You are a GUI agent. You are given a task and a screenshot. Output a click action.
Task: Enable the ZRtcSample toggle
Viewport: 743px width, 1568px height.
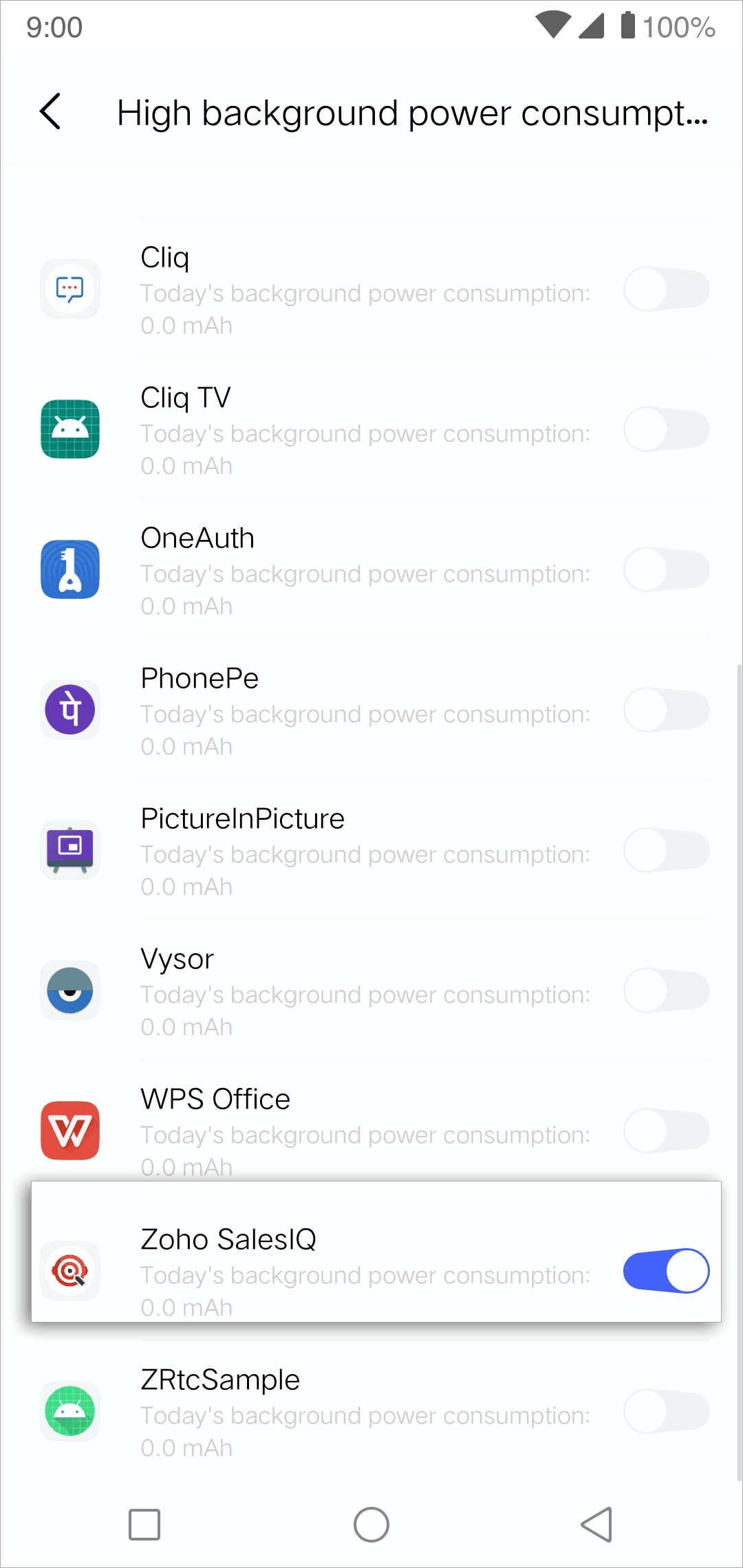(x=667, y=1411)
